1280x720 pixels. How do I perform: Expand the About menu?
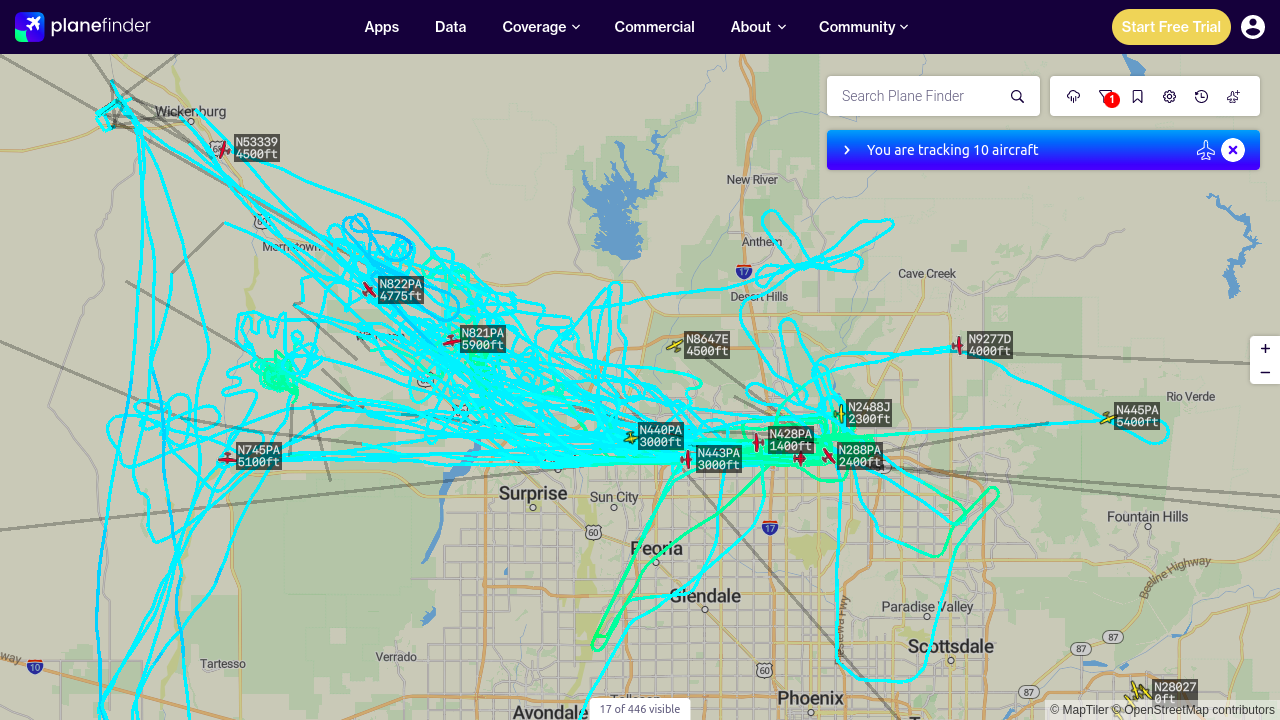[758, 27]
